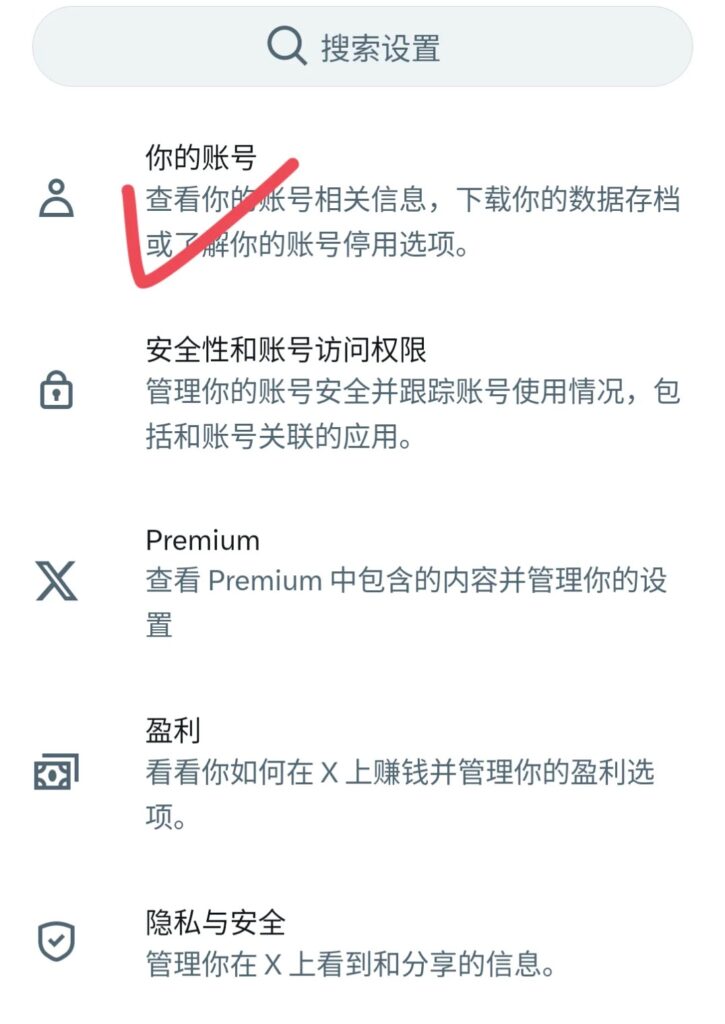Open 你的账号 settings

point(400,202)
